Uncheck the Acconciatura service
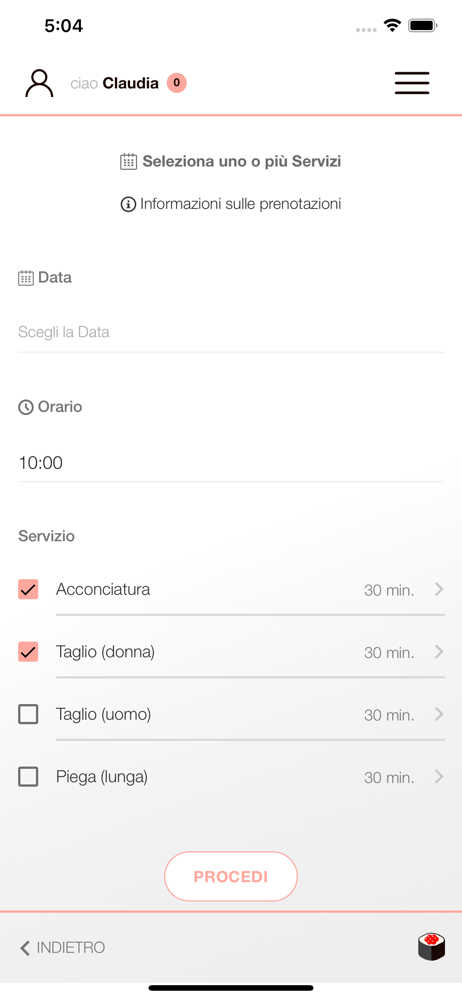462x1000 pixels. (x=28, y=589)
